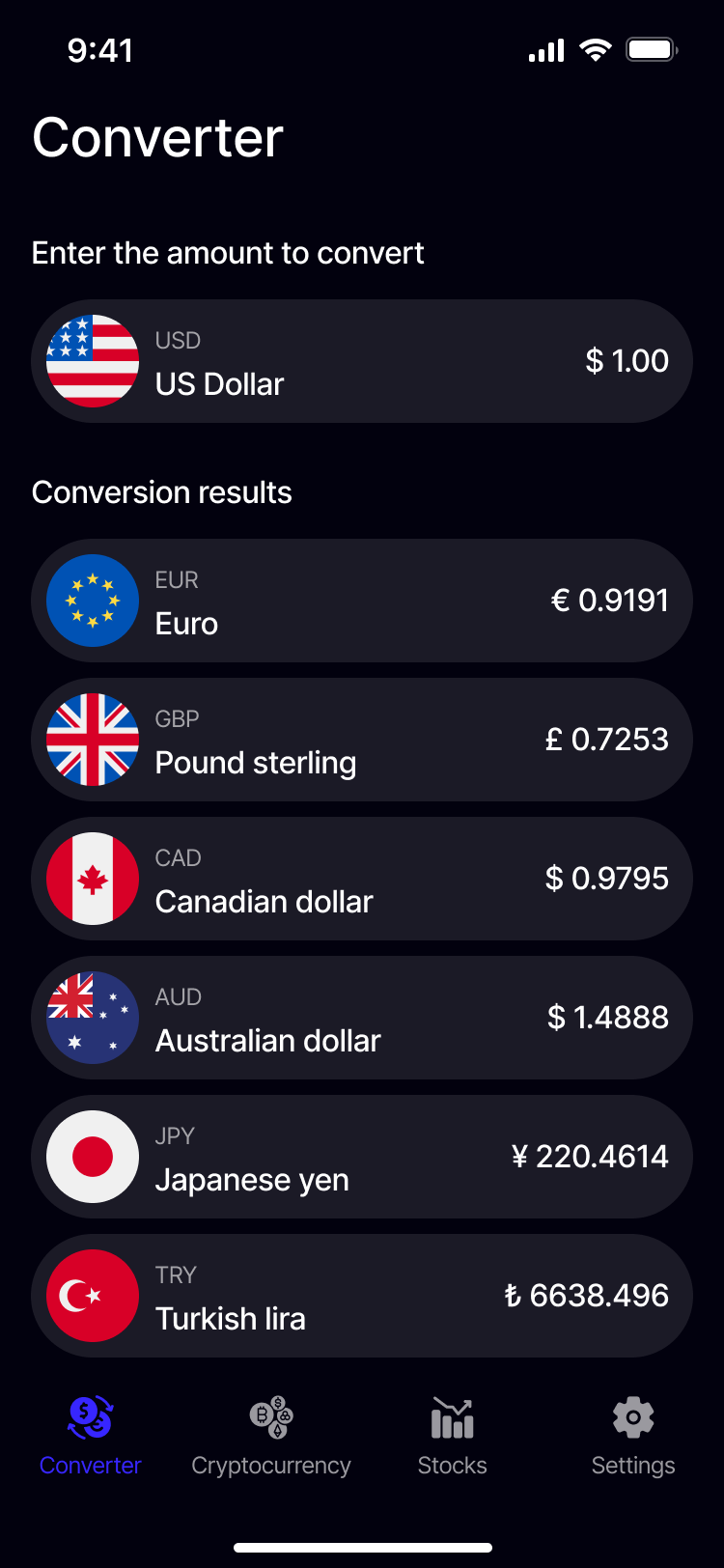
Task: Click the US flag icon
Action: click(92, 360)
